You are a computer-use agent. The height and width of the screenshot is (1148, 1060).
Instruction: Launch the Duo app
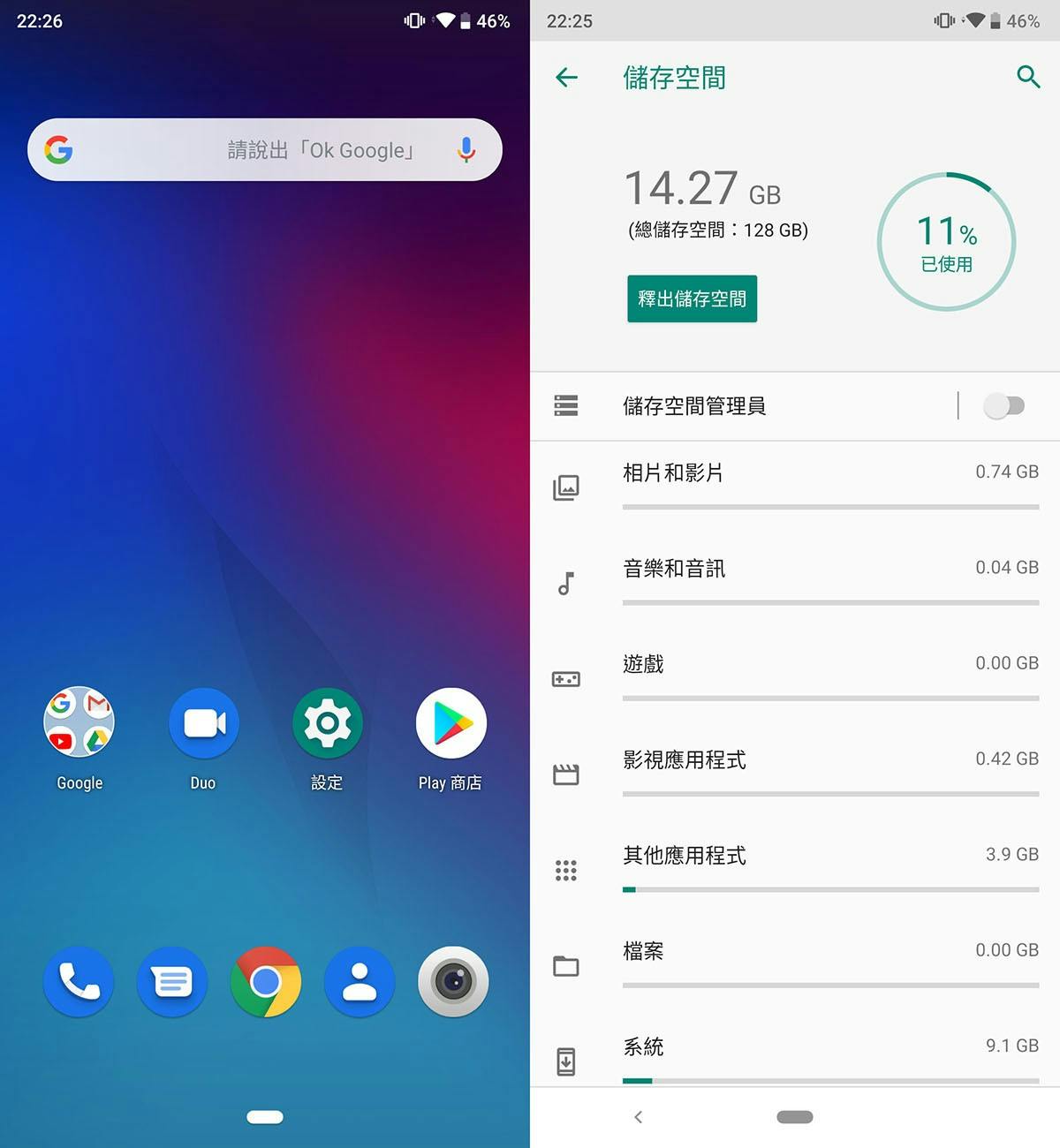coord(203,723)
